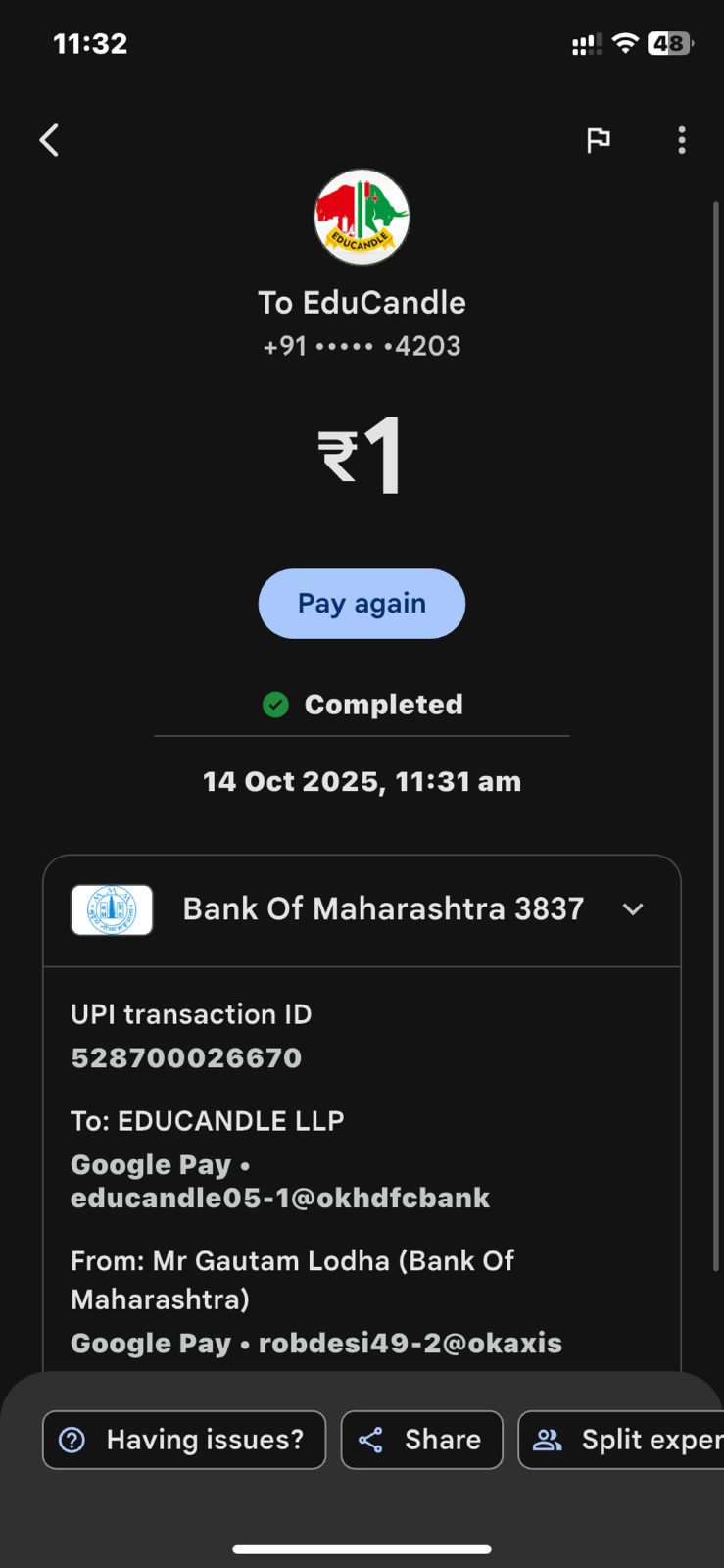Report this transaction with the flag icon
724x1568 pixels.
click(598, 140)
